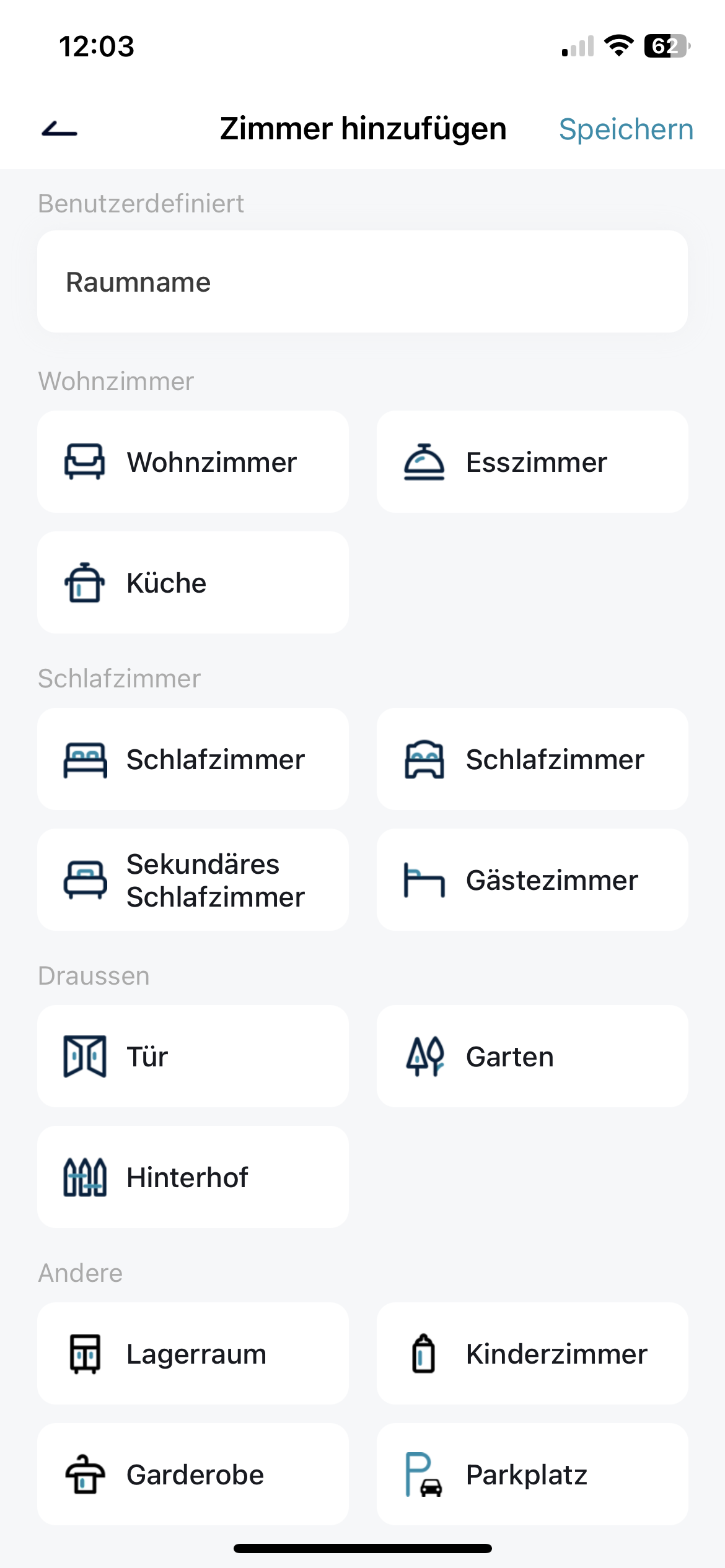Viewport: 725px width, 1568px height.
Task: Pick Garten as the room
Action: tap(532, 1056)
